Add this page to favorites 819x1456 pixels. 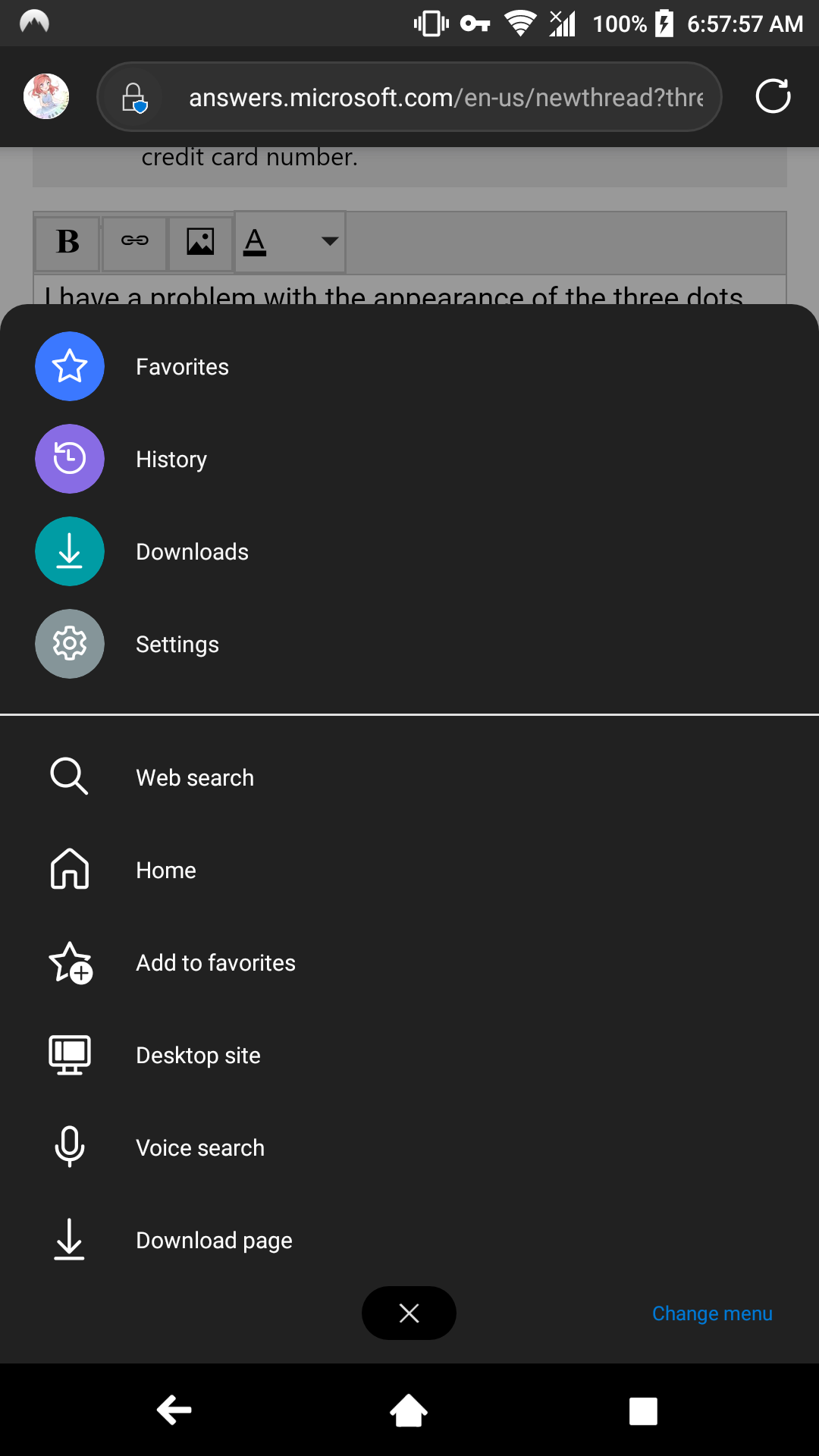215,963
